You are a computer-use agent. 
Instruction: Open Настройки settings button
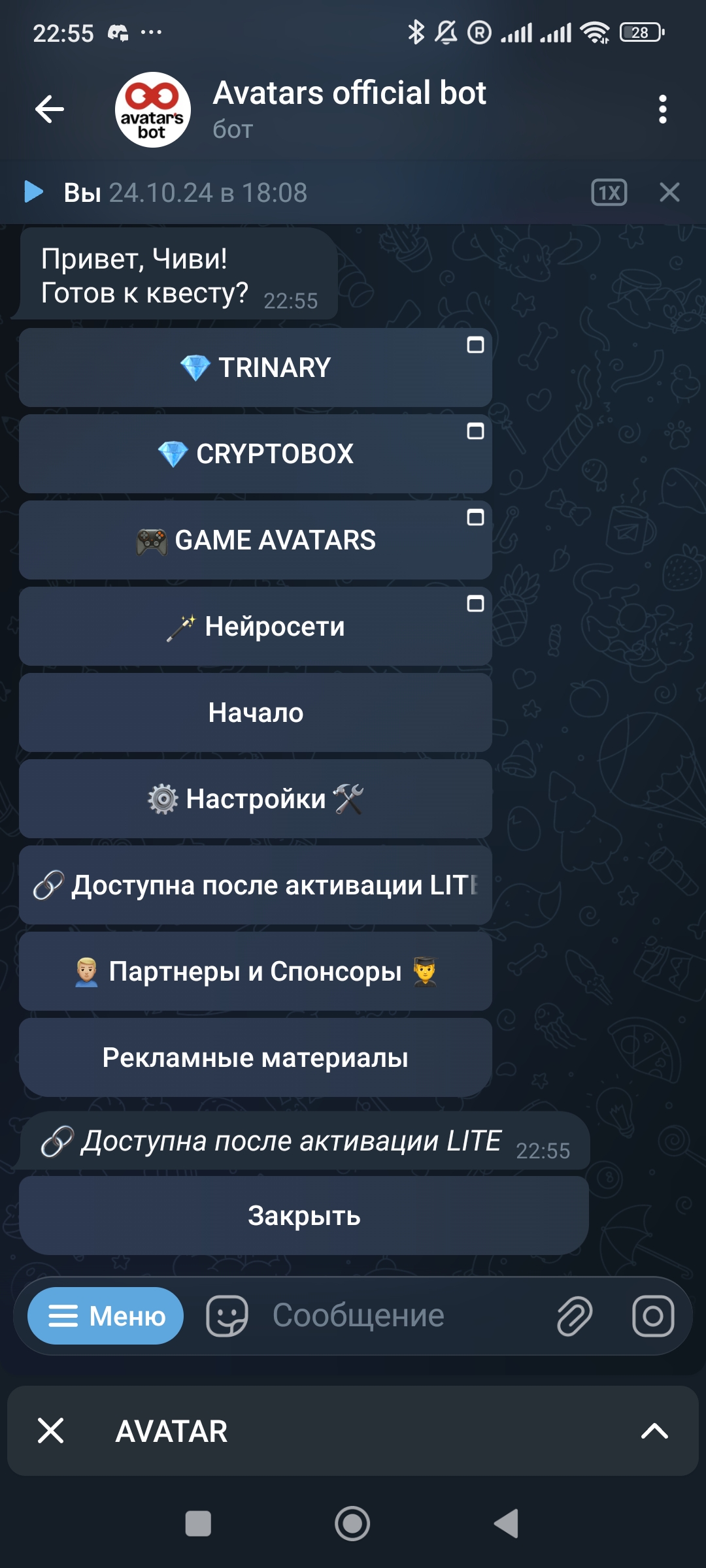[256, 799]
